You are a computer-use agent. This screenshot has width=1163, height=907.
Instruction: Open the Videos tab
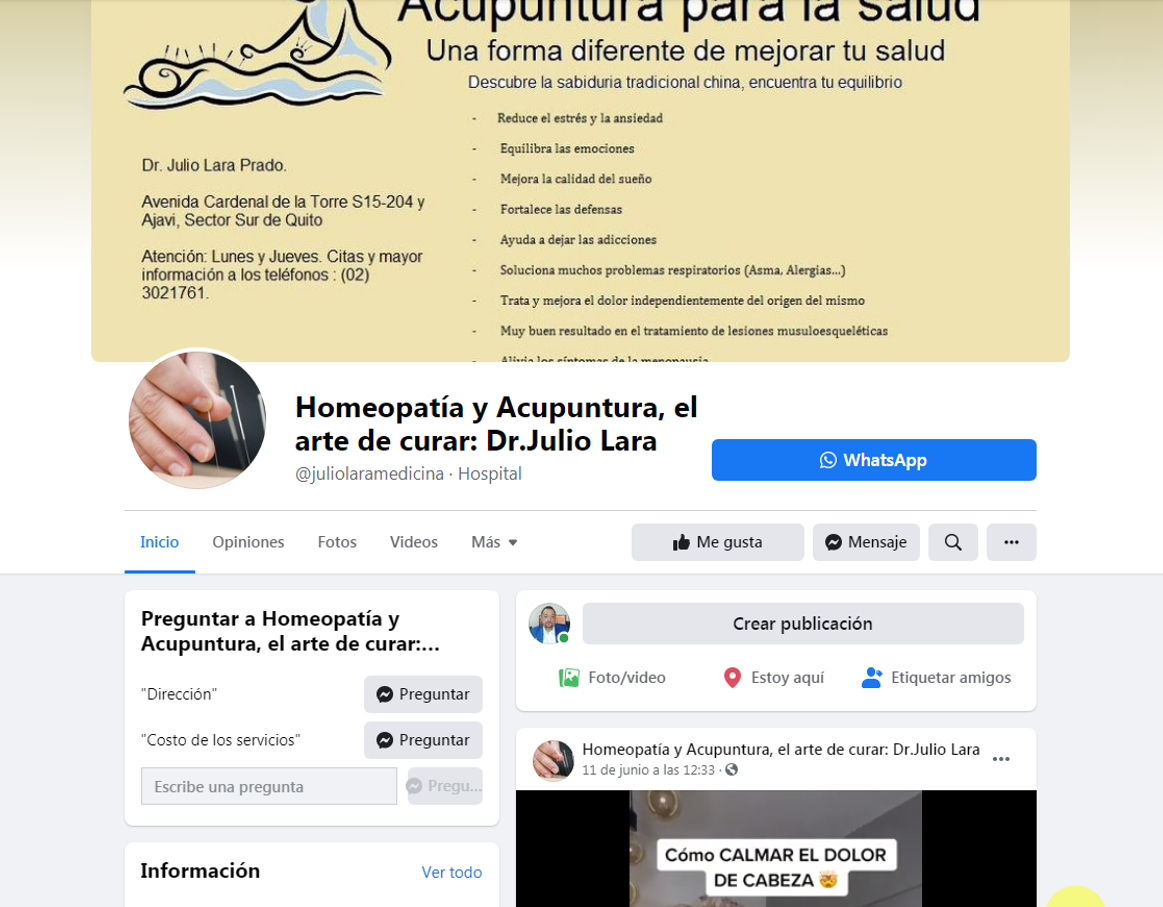(x=413, y=542)
